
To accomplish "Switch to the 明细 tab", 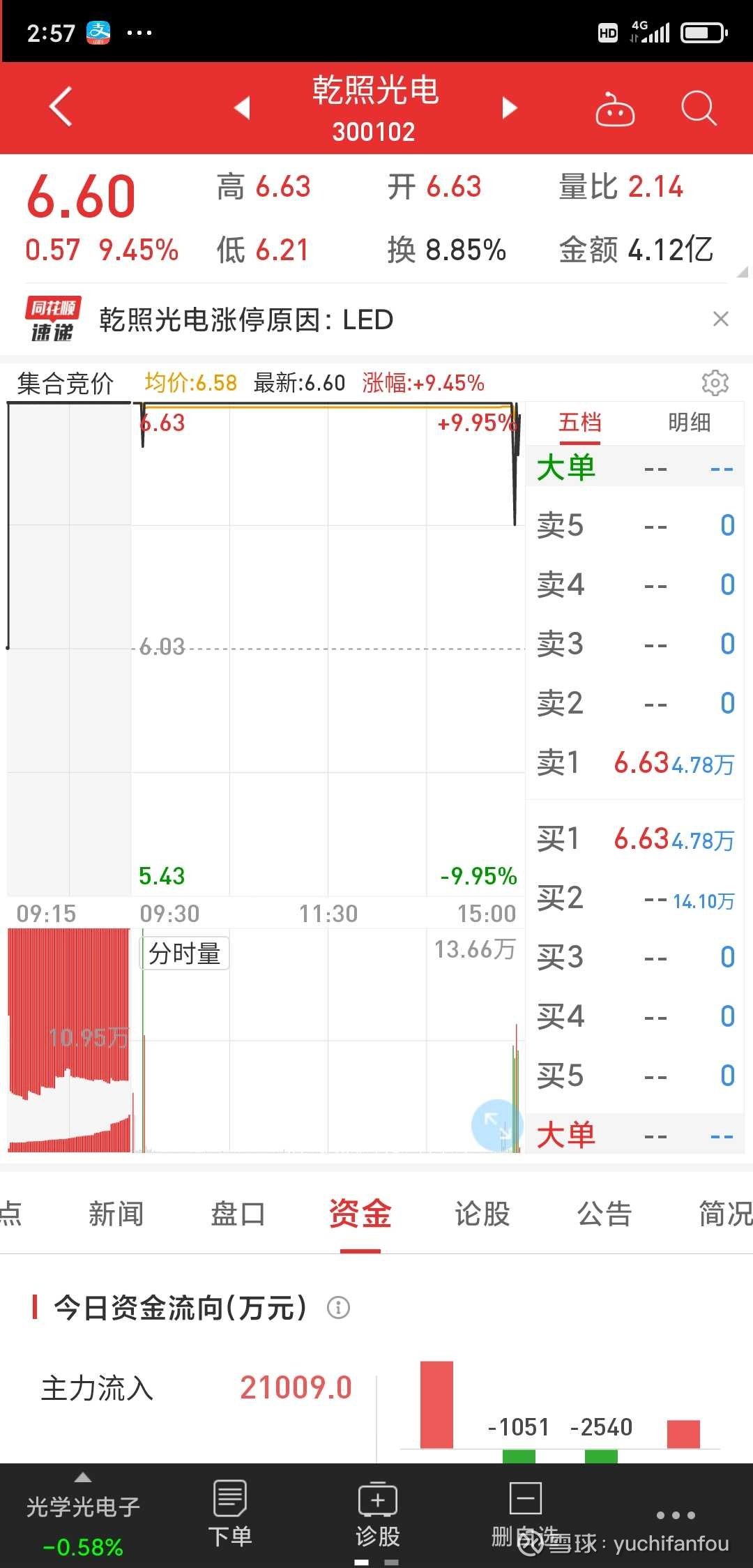I will tap(689, 422).
